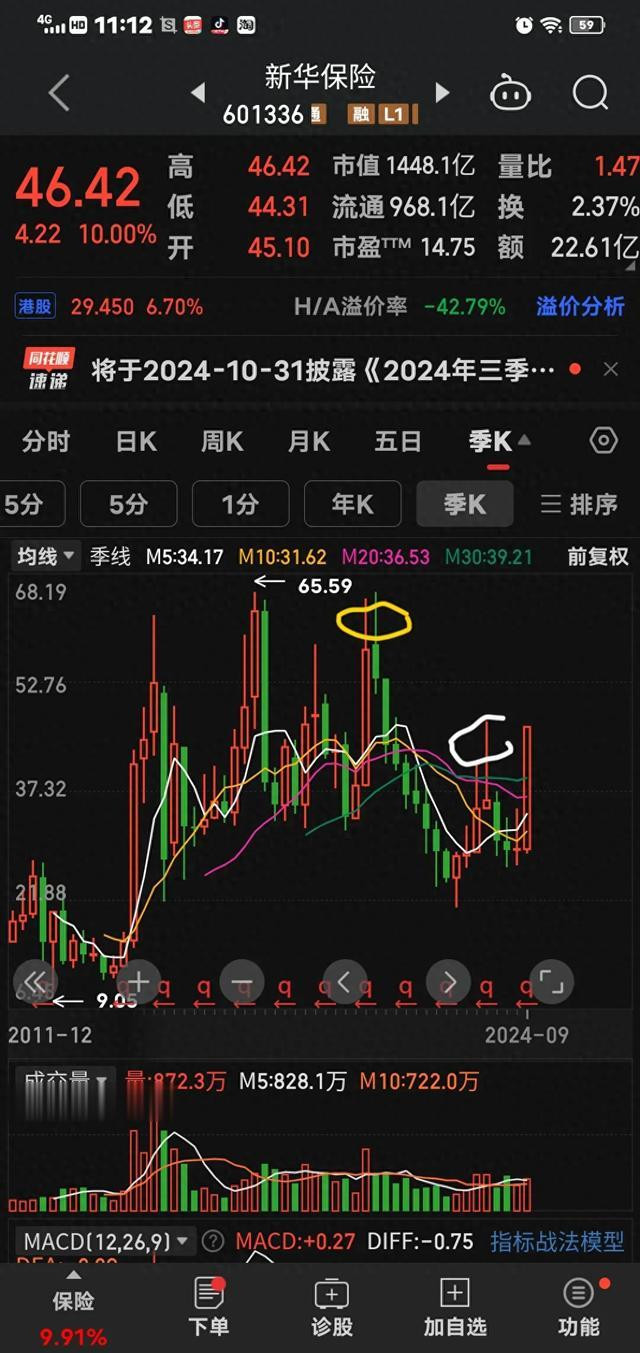Dismiss the 速递 news banner

(x=610, y=369)
